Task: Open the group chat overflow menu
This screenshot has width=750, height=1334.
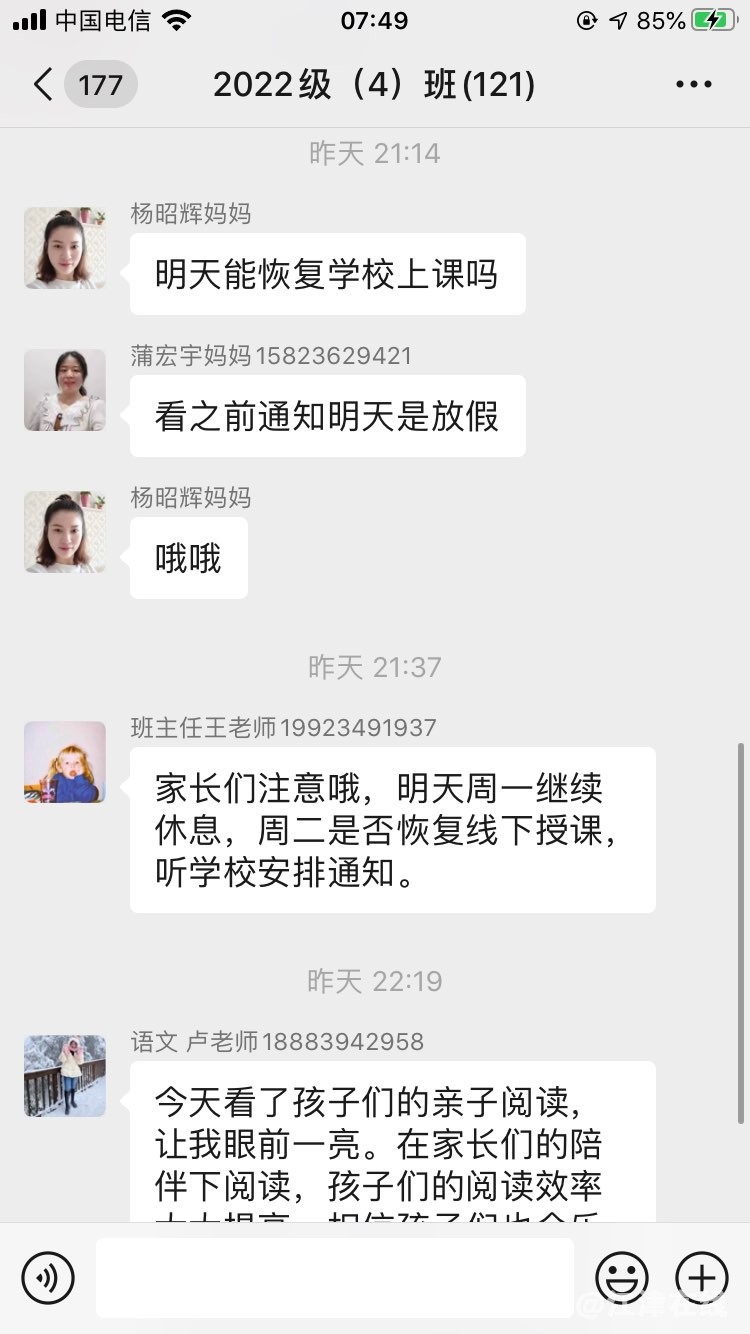Action: pyautogui.click(x=693, y=85)
